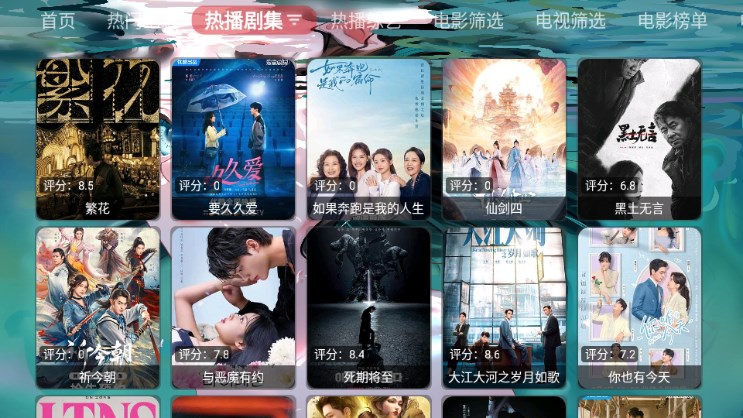Open the 电影筛选 tab
Viewport: 743px width, 418px height.
coord(469,20)
